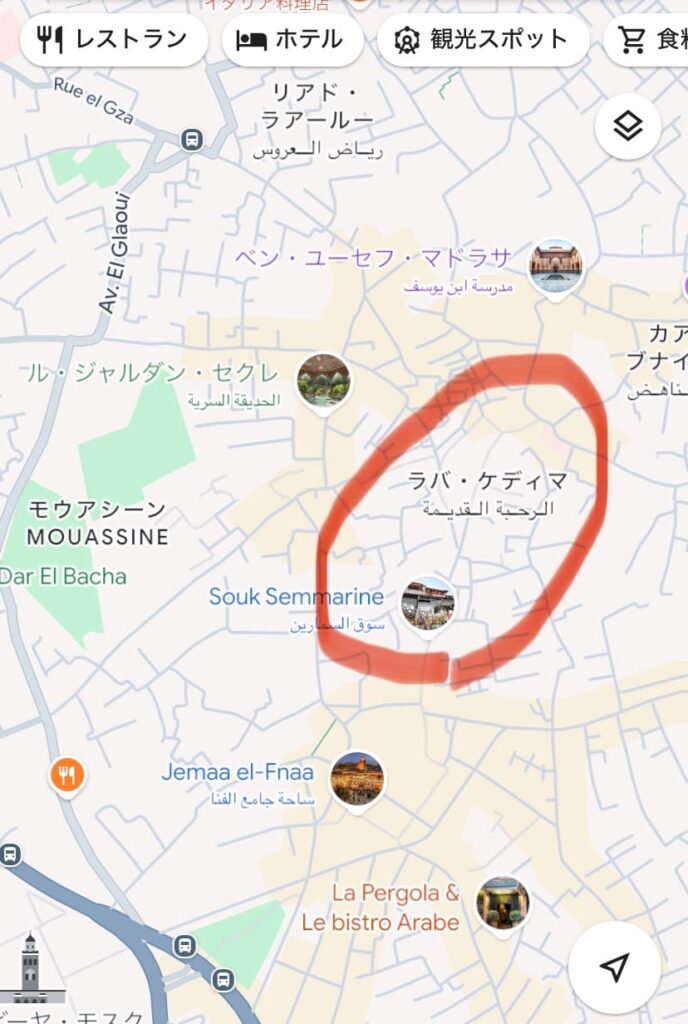Viewport: 688px width, 1024px height.
Task: Open the ル・ジャルダン・セクレ photo pin
Action: [x=323, y=380]
